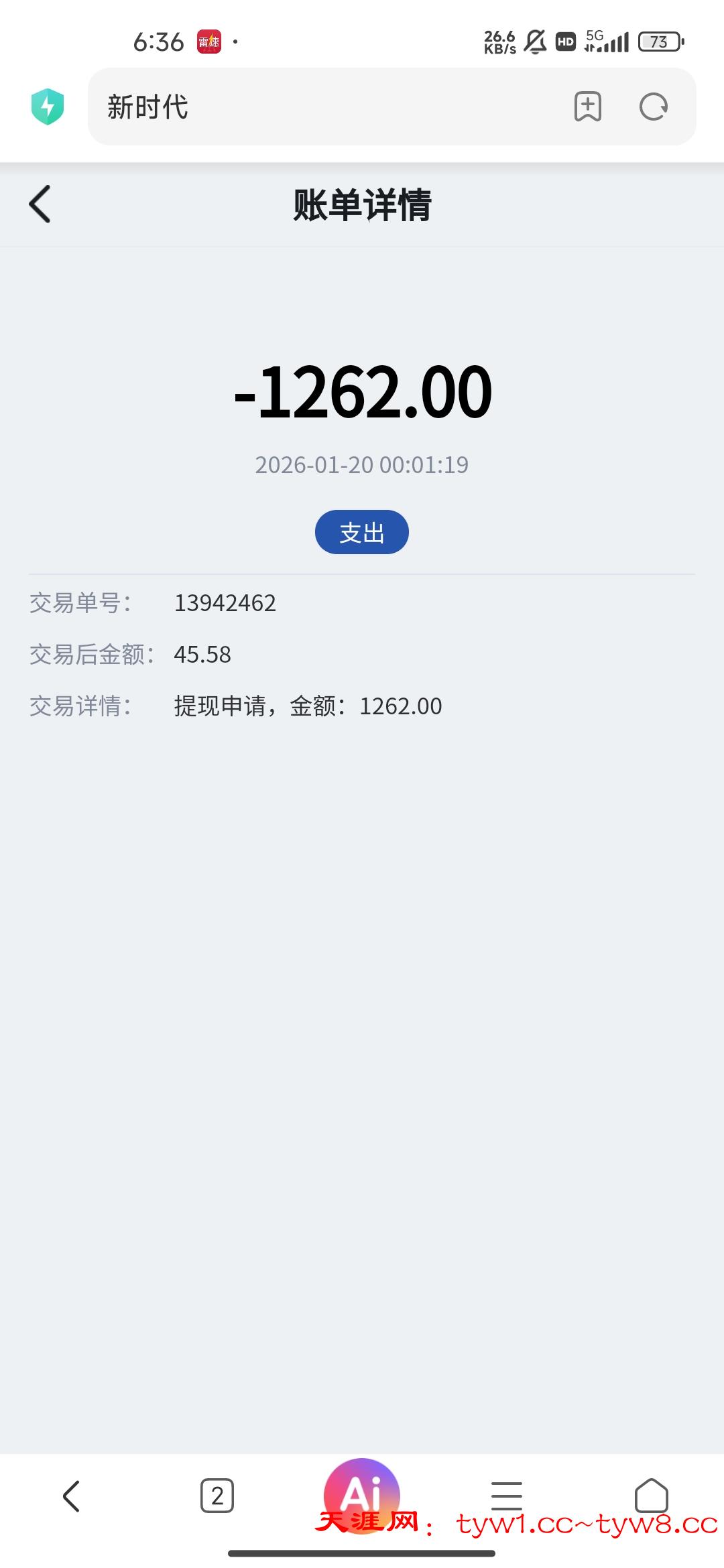Tap the refresh icon in the address bar
This screenshot has height=1568, width=724.
click(654, 107)
